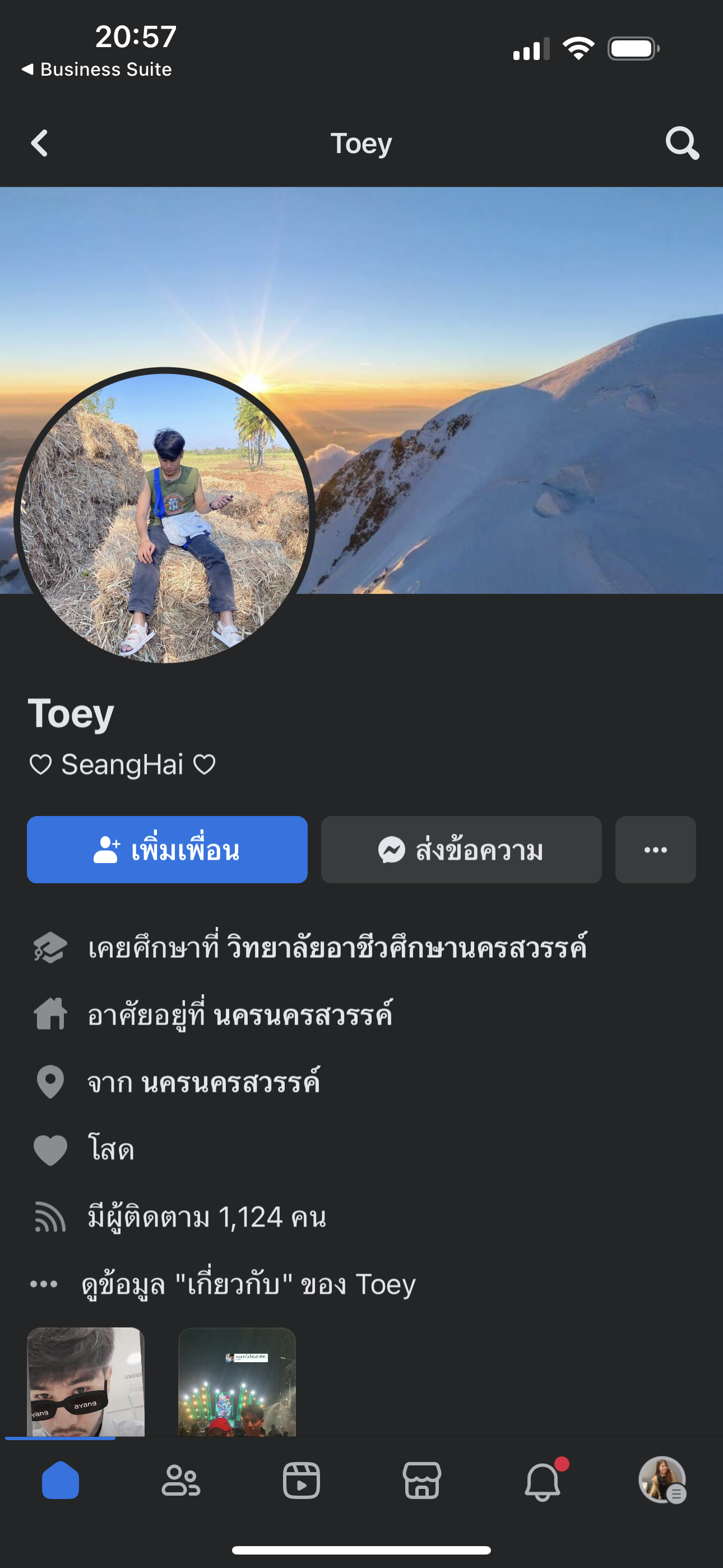Return to the Business Suite app
Screen dimensions: 723x1568
click(x=98, y=70)
